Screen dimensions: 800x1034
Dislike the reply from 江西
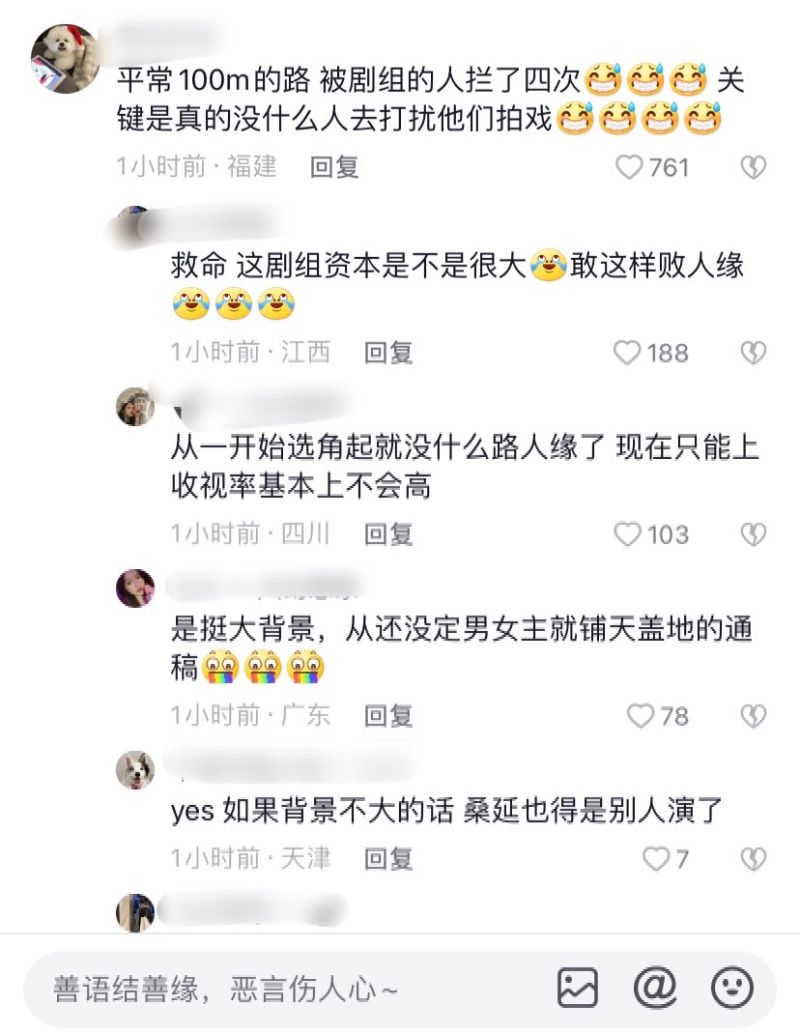(753, 352)
